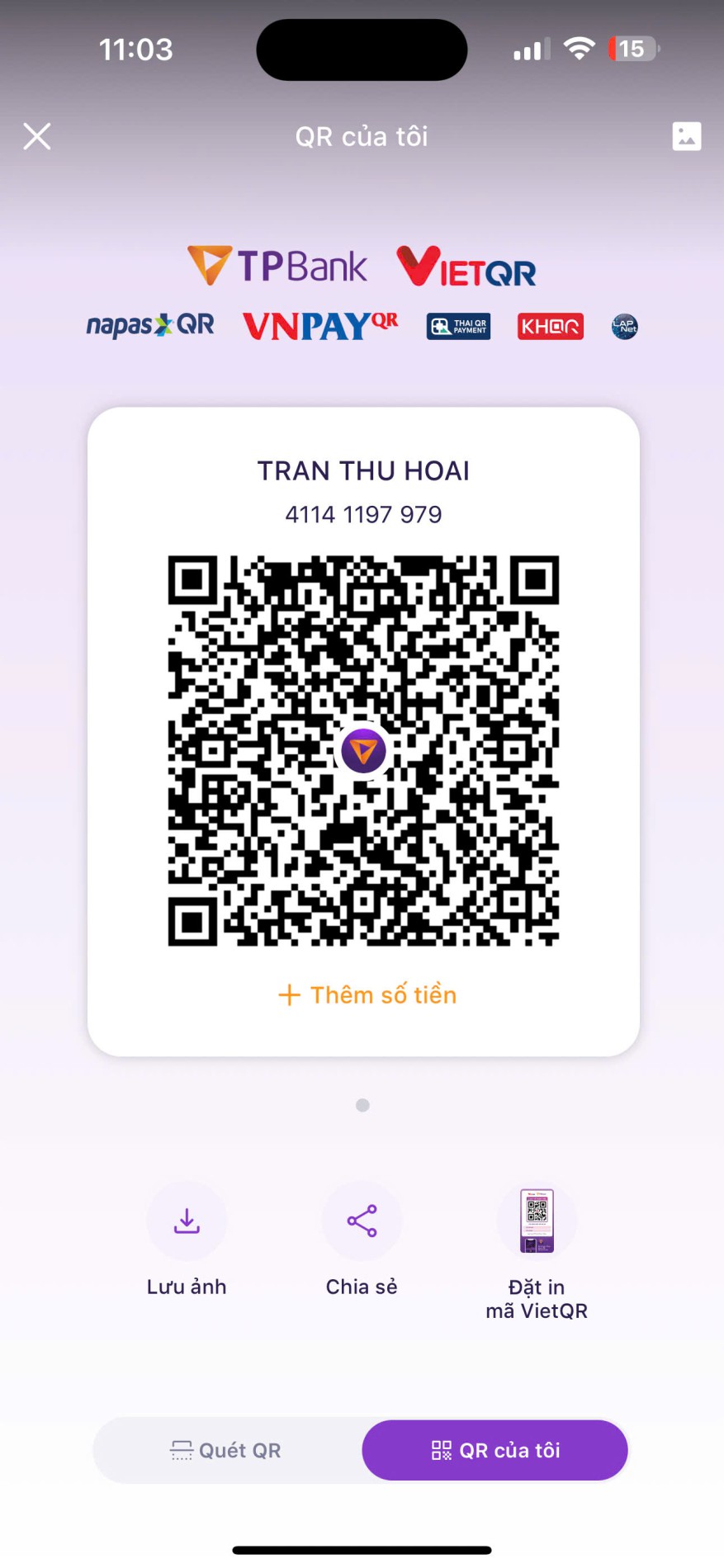Open the image gallery icon

[x=686, y=136]
